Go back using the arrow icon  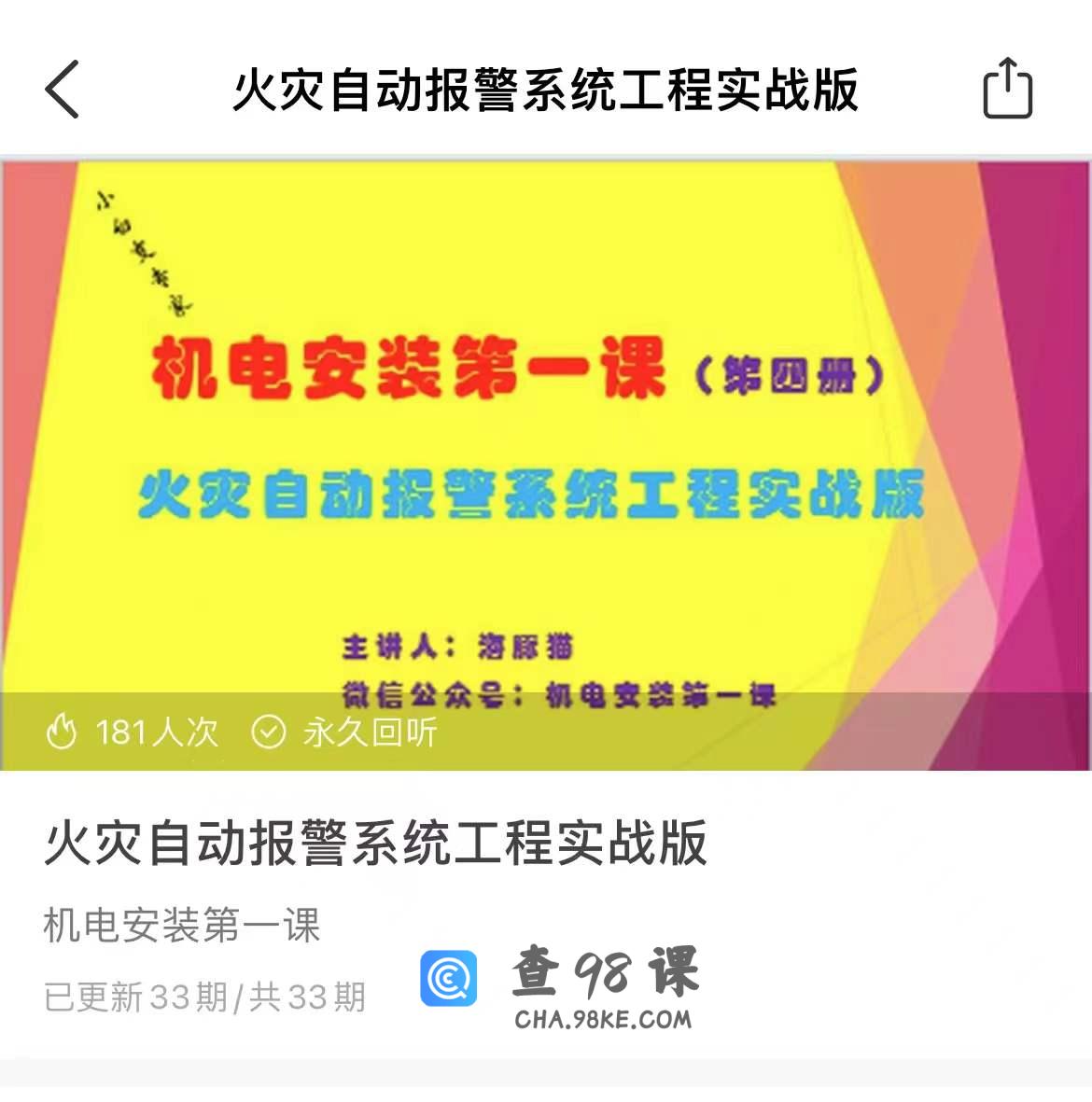(x=63, y=90)
